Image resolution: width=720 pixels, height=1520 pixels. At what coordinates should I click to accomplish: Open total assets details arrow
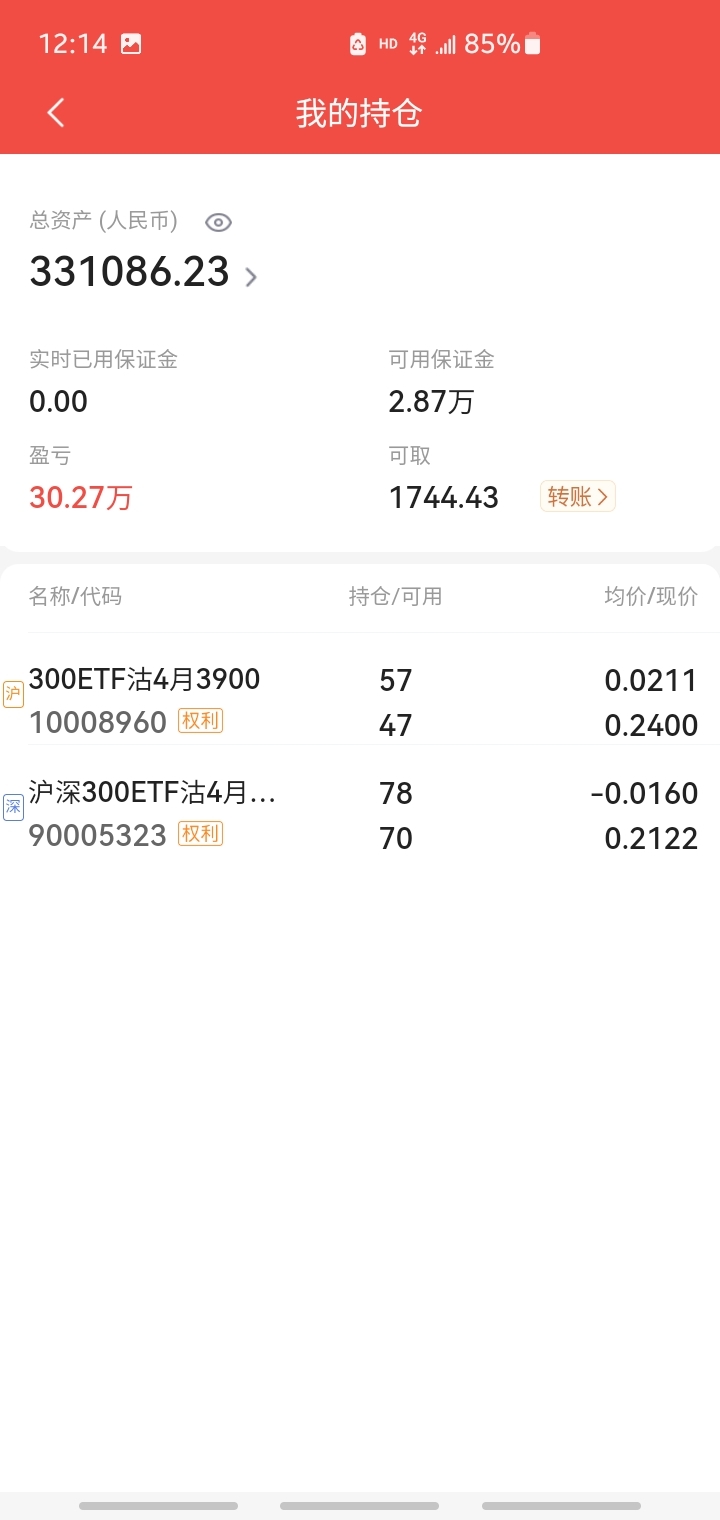pyautogui.click(x=251, y=277)
